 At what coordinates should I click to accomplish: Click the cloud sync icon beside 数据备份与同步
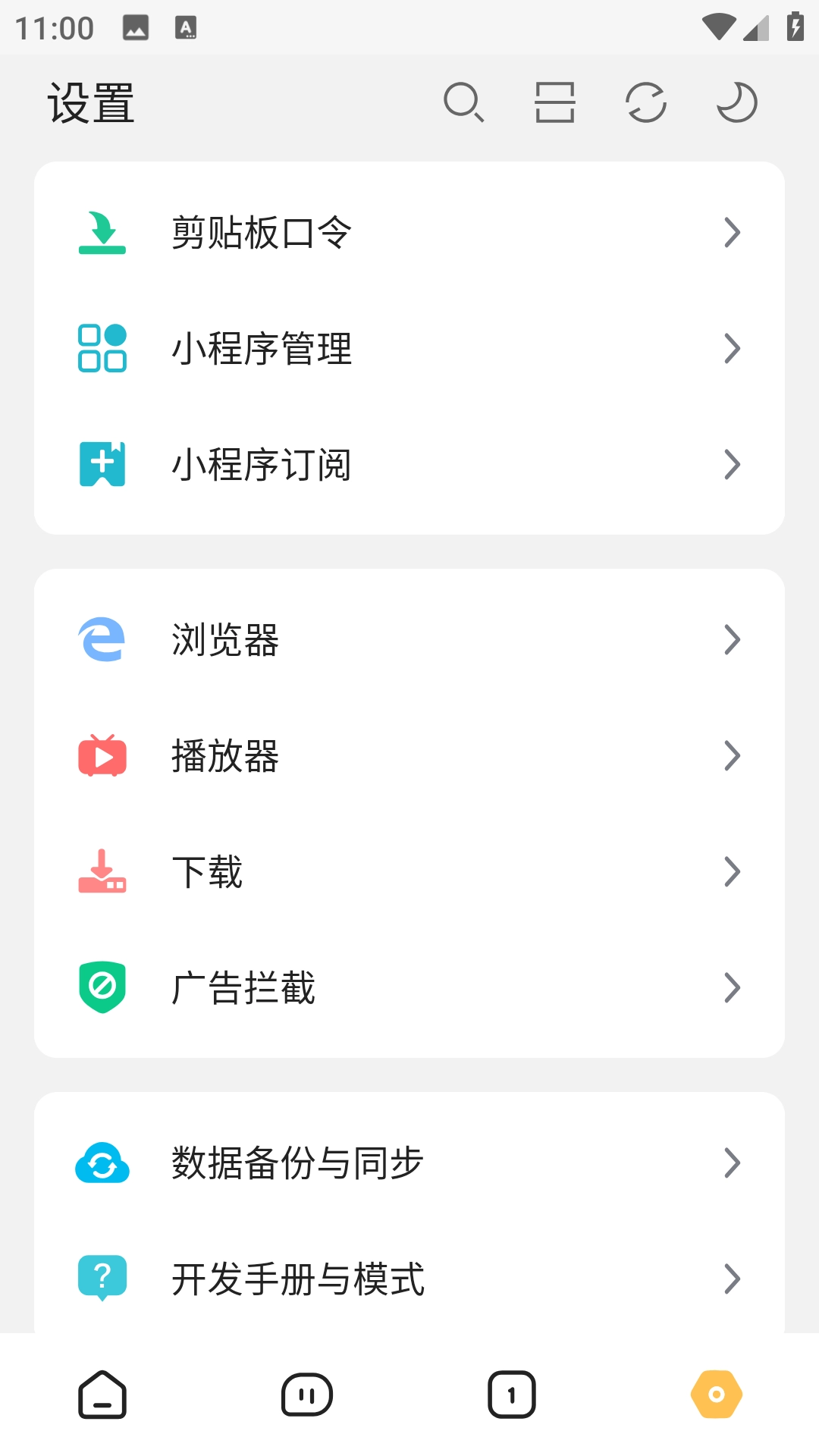[103, 1163]
